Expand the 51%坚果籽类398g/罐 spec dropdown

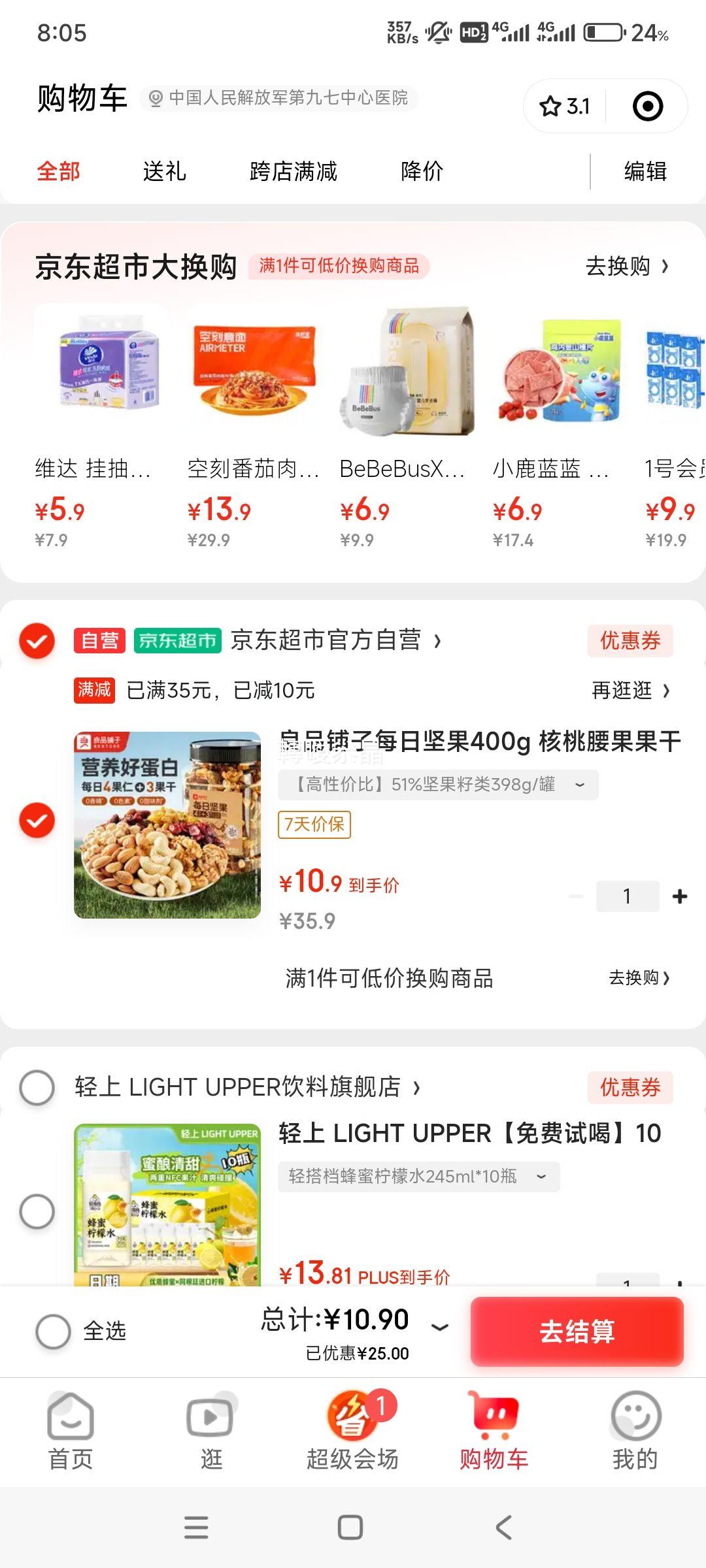pos(438,785)
